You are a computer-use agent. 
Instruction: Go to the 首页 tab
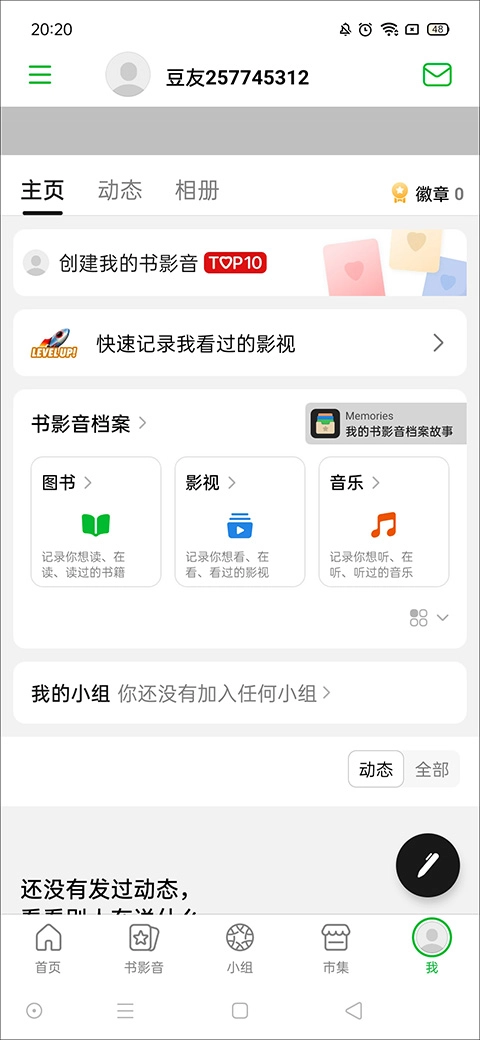[x=48, y=949]
